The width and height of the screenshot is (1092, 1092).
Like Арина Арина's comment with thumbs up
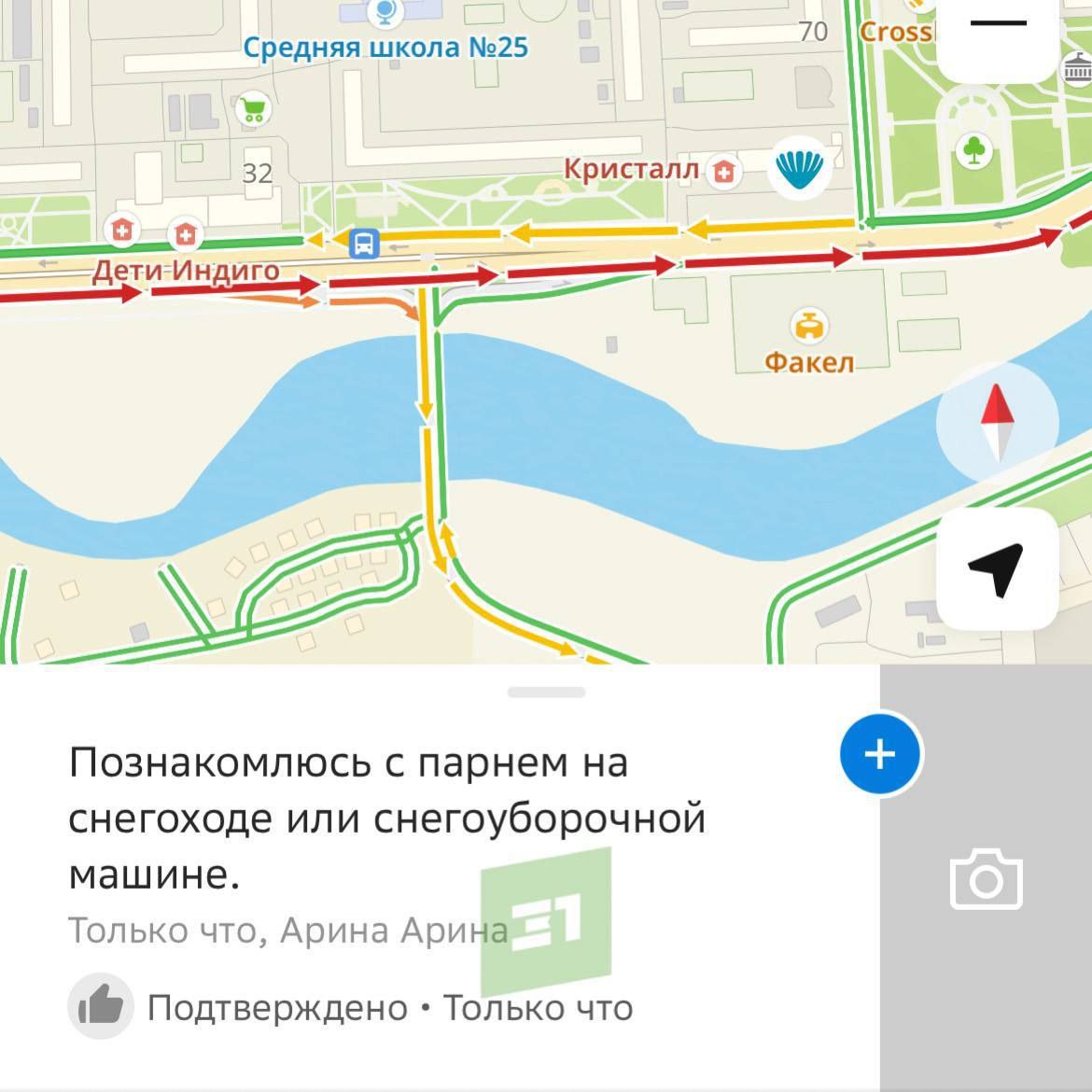point(100,1006)
